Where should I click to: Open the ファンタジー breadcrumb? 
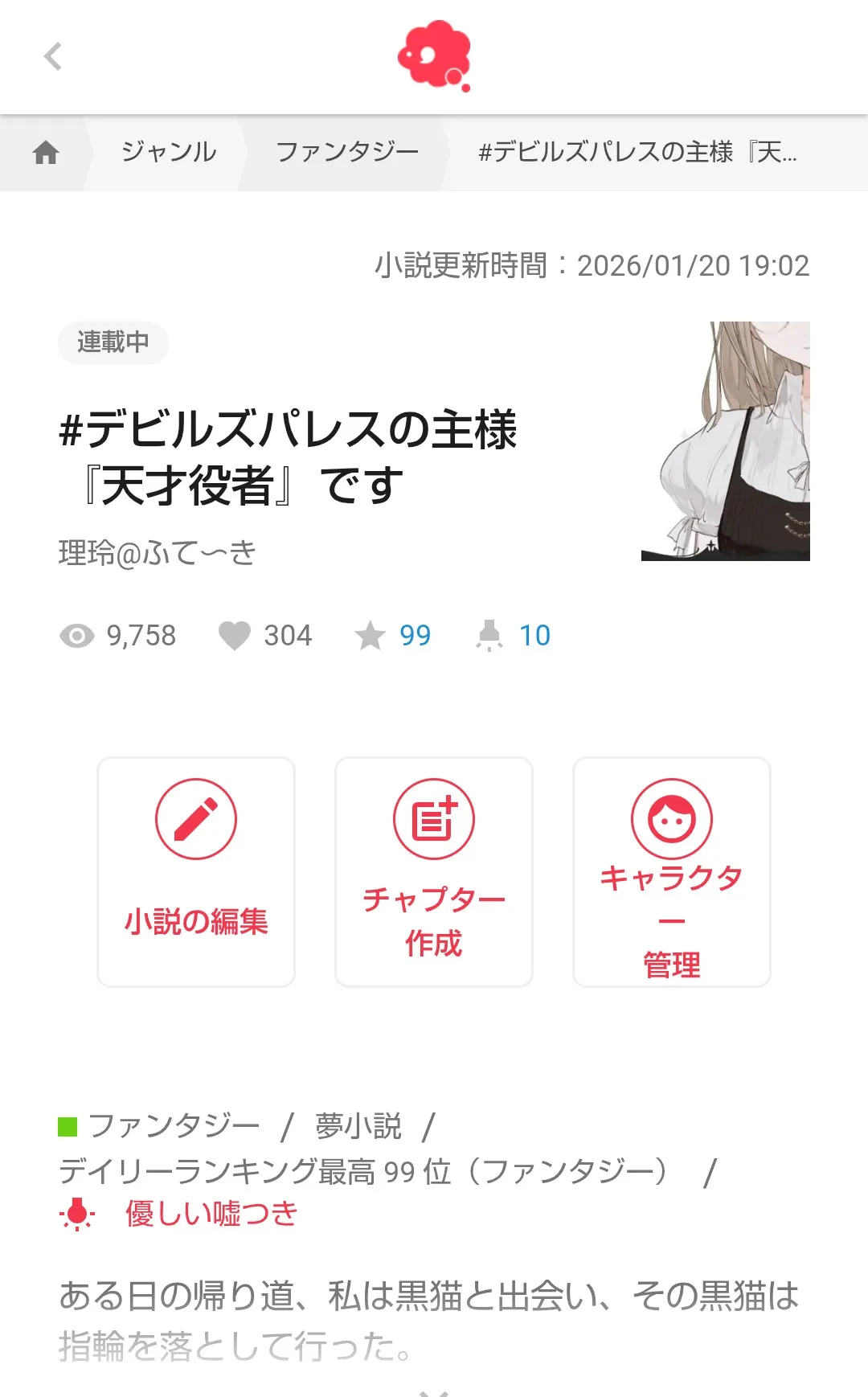[x=347, y=152]
